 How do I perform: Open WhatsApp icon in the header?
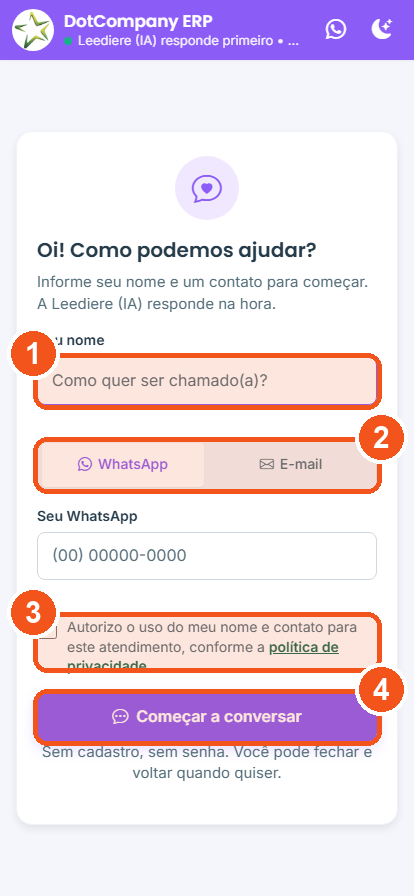(336, 29)
